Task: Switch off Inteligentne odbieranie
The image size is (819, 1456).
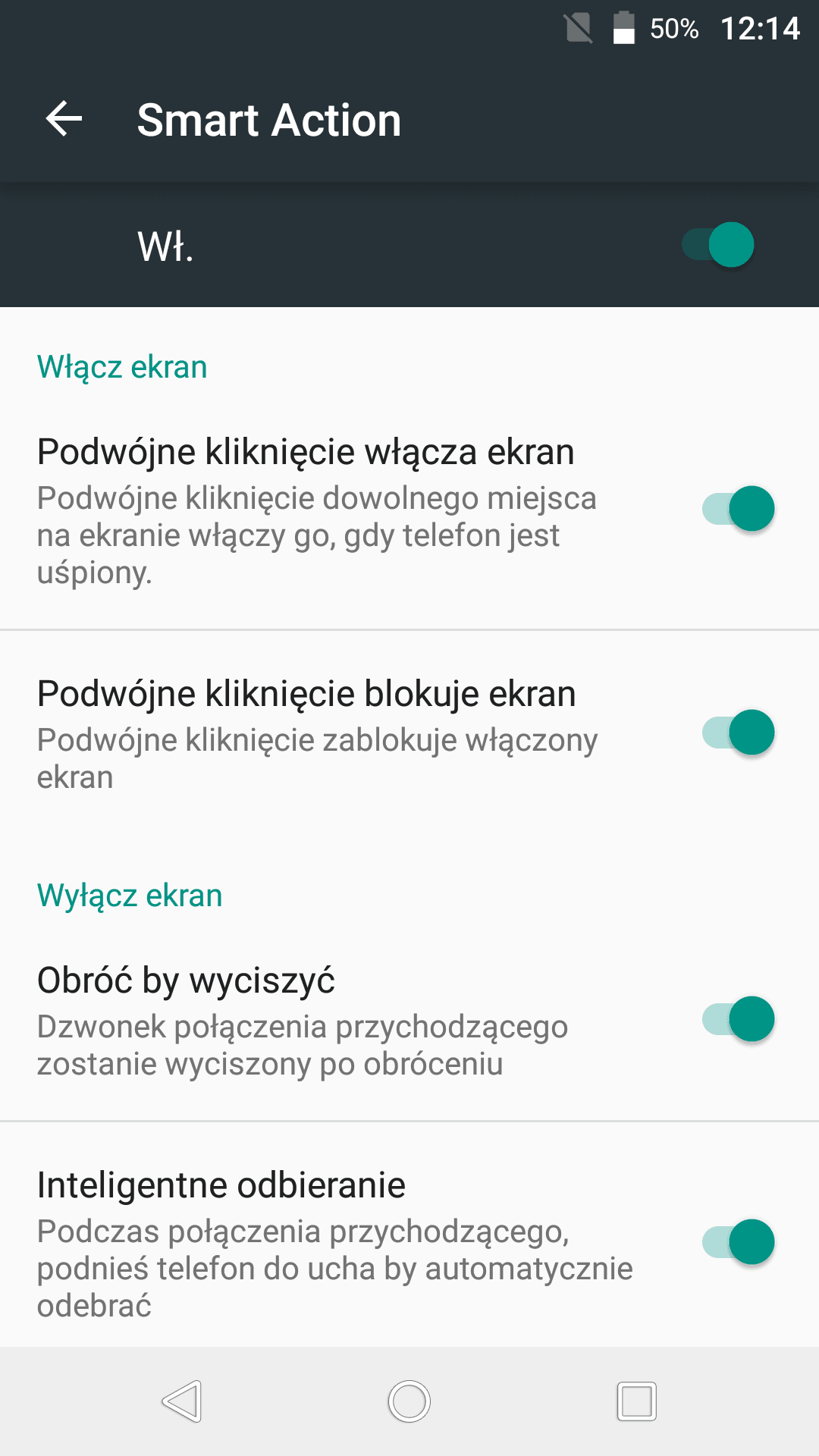Action: coord(738,1242)
